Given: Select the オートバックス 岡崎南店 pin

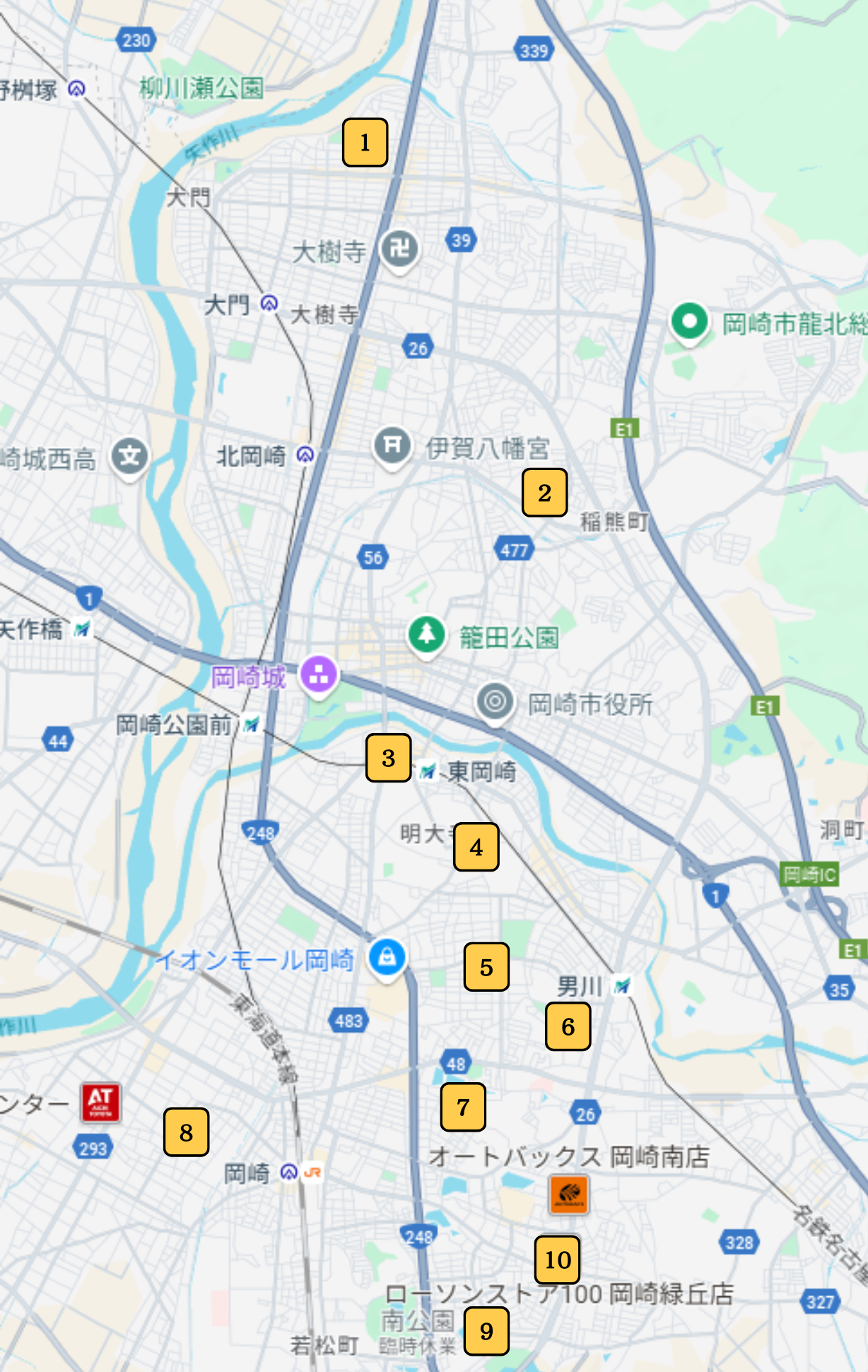Looking at the screenshot, I should pos(569,1194).
